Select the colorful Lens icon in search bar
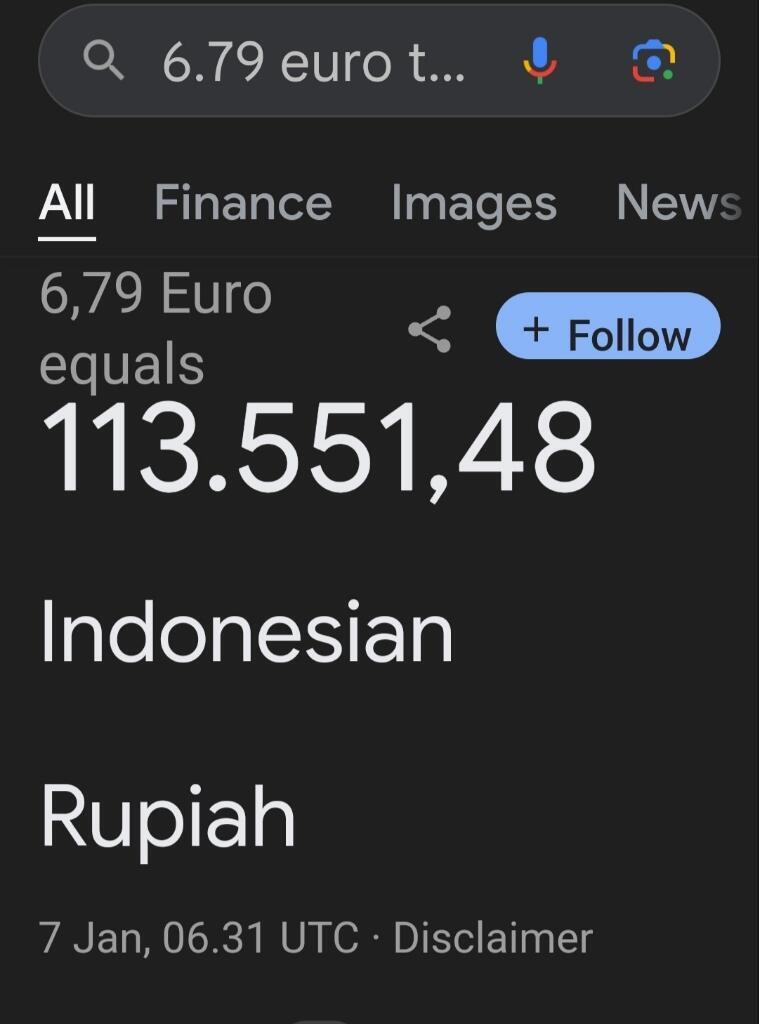The image size is (759, 1024). 657,62
